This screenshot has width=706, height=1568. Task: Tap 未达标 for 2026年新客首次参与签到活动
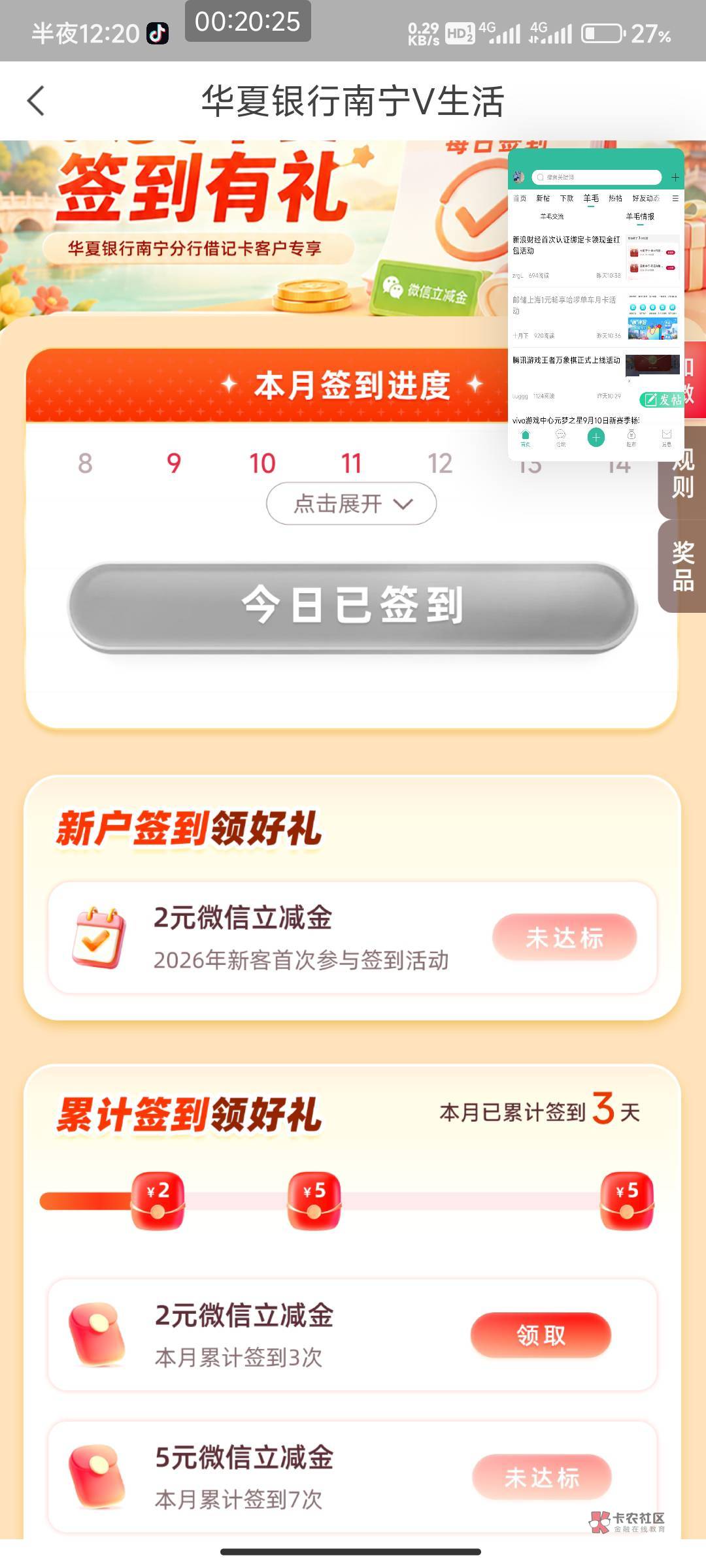[565, 938]
